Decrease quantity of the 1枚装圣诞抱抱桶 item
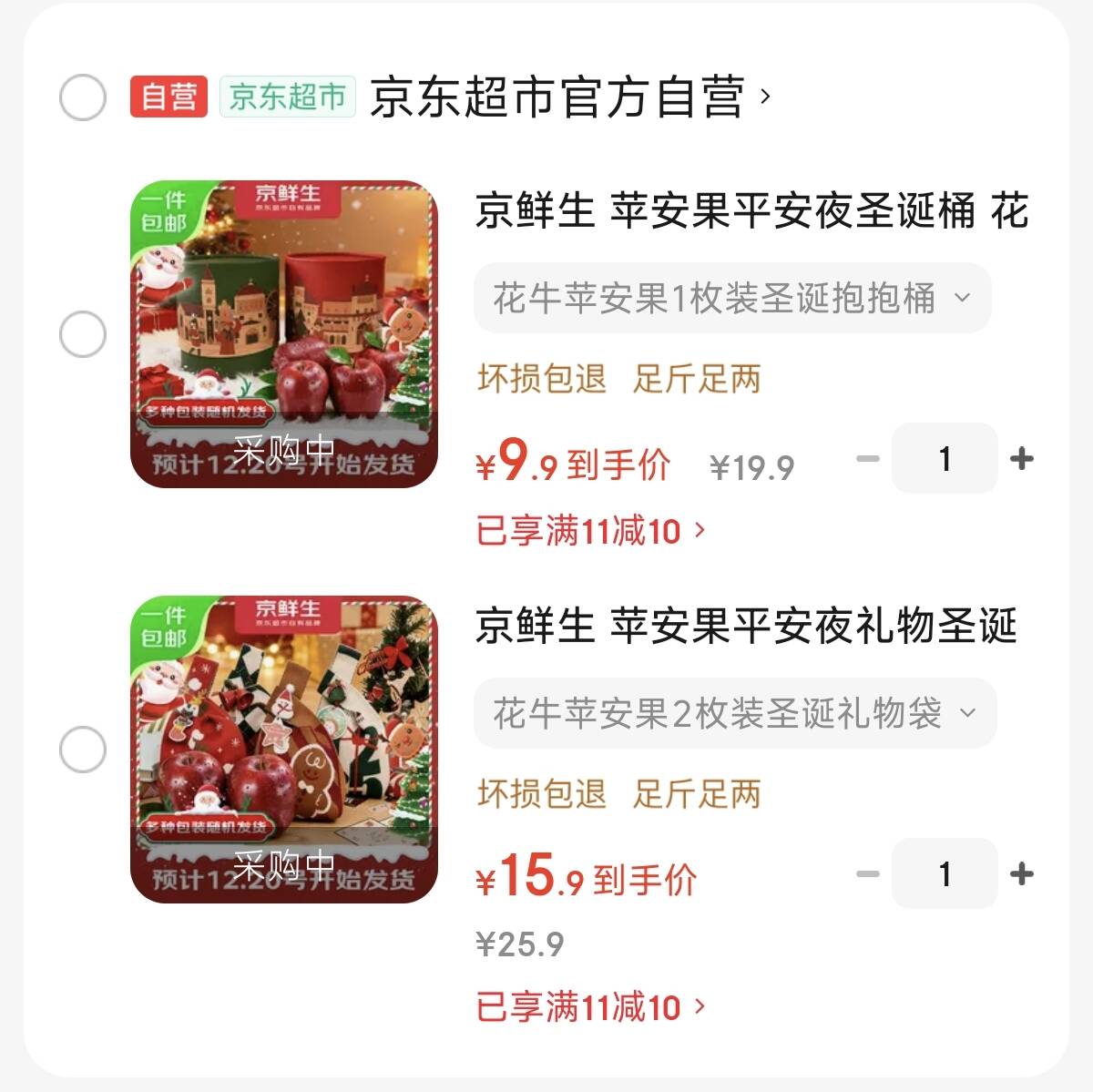 (x=867, y=458)
